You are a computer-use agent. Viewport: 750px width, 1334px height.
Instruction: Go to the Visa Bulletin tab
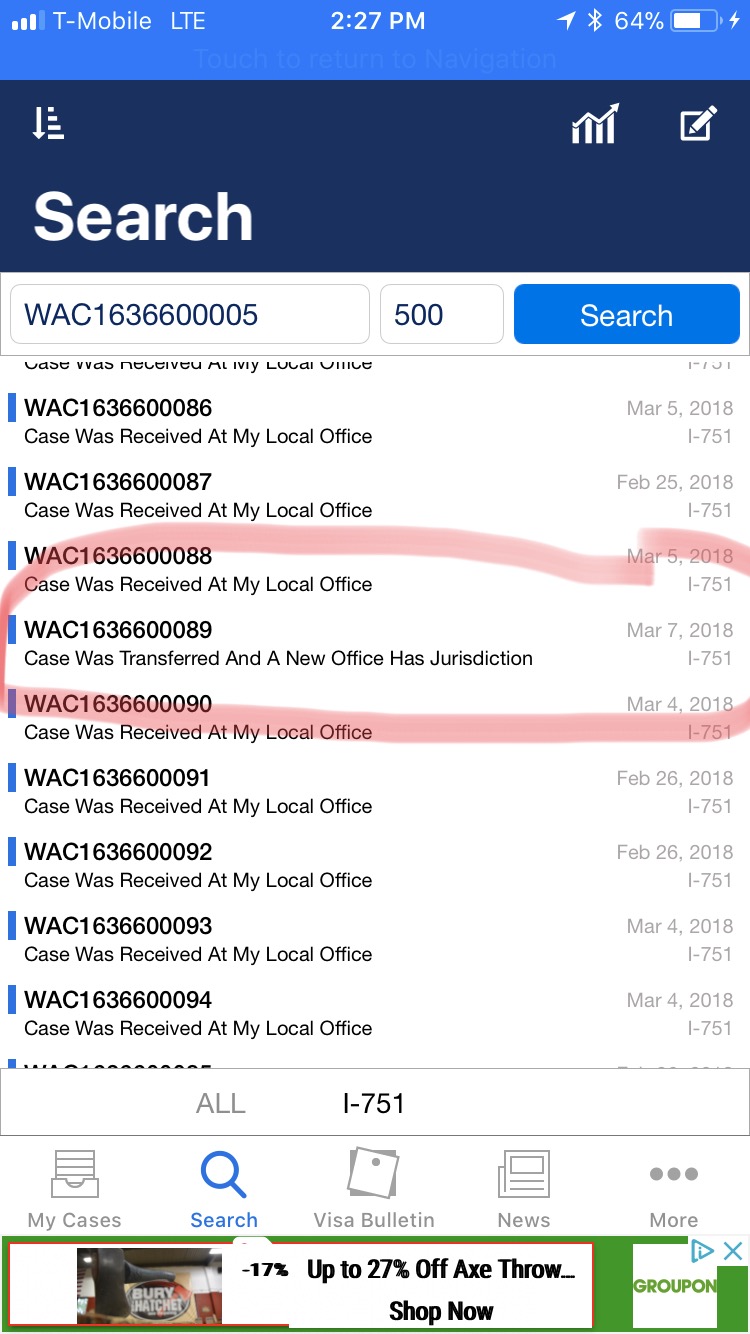click(x=374, y=1189)
